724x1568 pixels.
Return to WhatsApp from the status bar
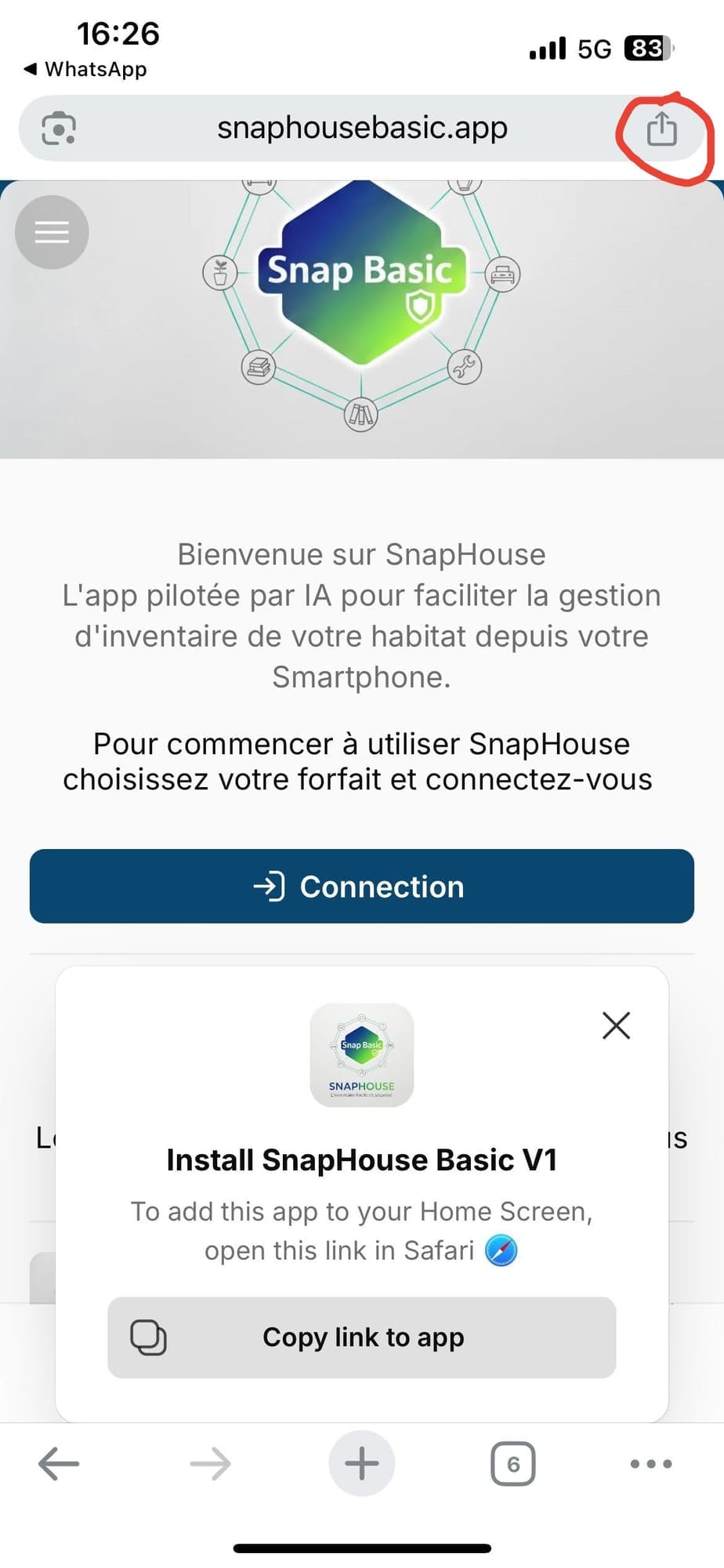click(x=86, y=69)
